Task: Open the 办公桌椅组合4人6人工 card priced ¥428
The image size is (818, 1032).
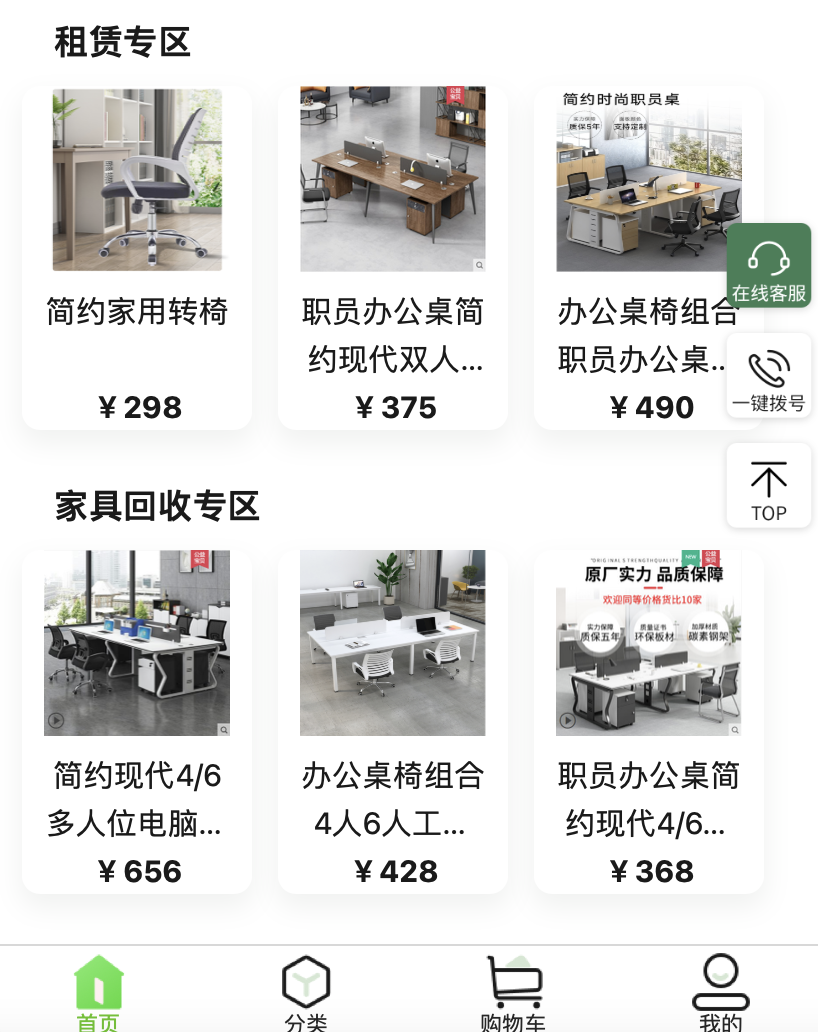Action: click(x=393, y=720)
